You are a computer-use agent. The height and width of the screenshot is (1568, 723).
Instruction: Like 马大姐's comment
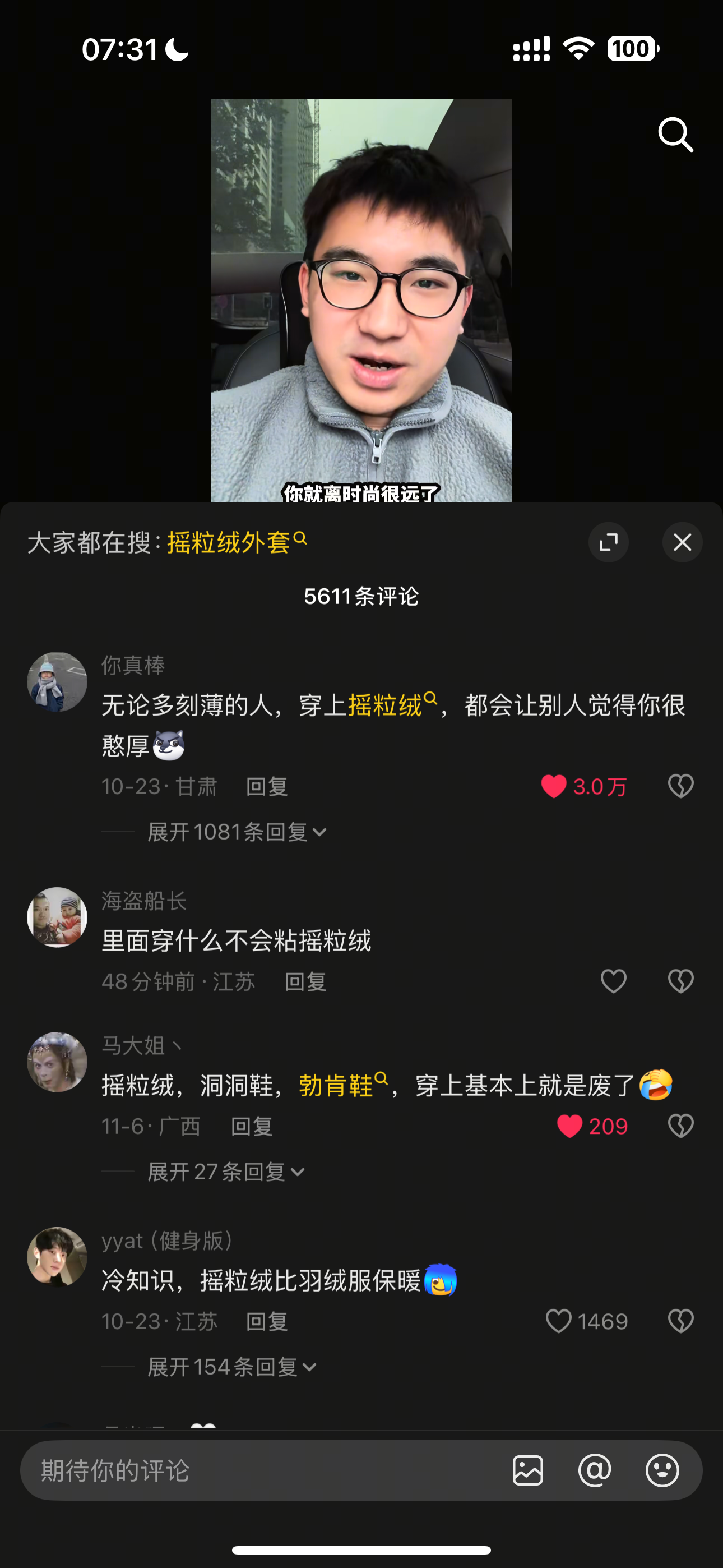coord(569,1126)
